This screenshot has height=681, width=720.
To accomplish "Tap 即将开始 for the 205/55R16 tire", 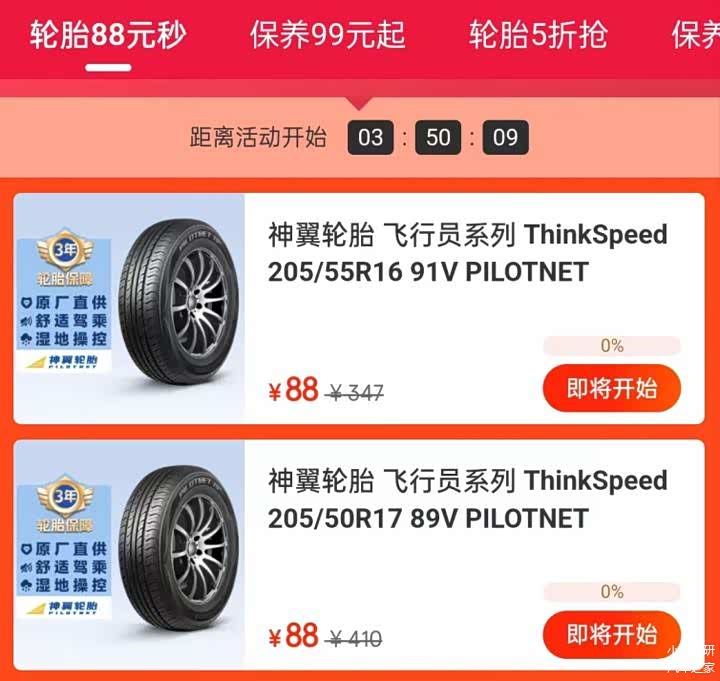I will coord(612,389).
